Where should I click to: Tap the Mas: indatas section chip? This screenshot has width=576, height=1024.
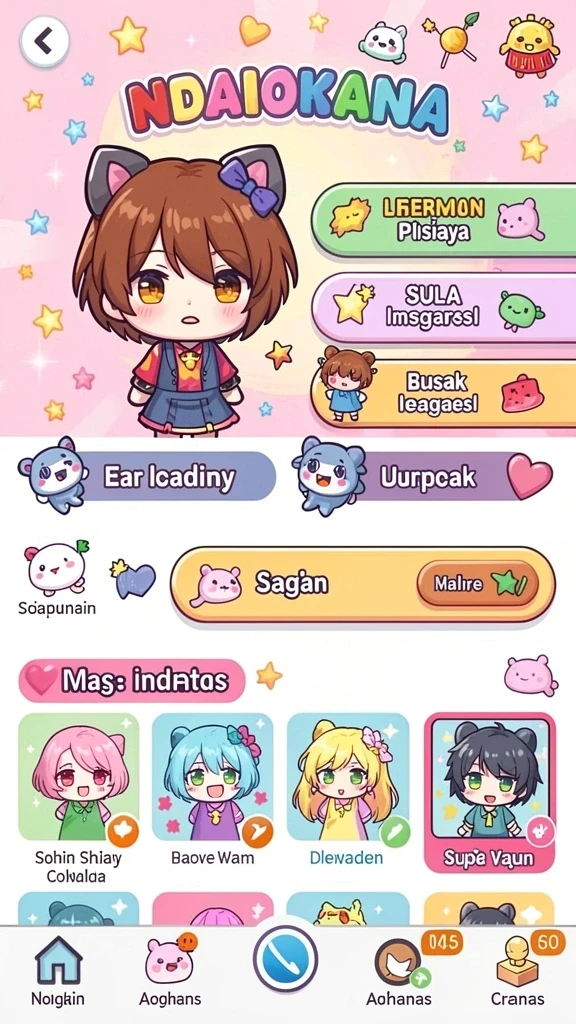(132, 680)
